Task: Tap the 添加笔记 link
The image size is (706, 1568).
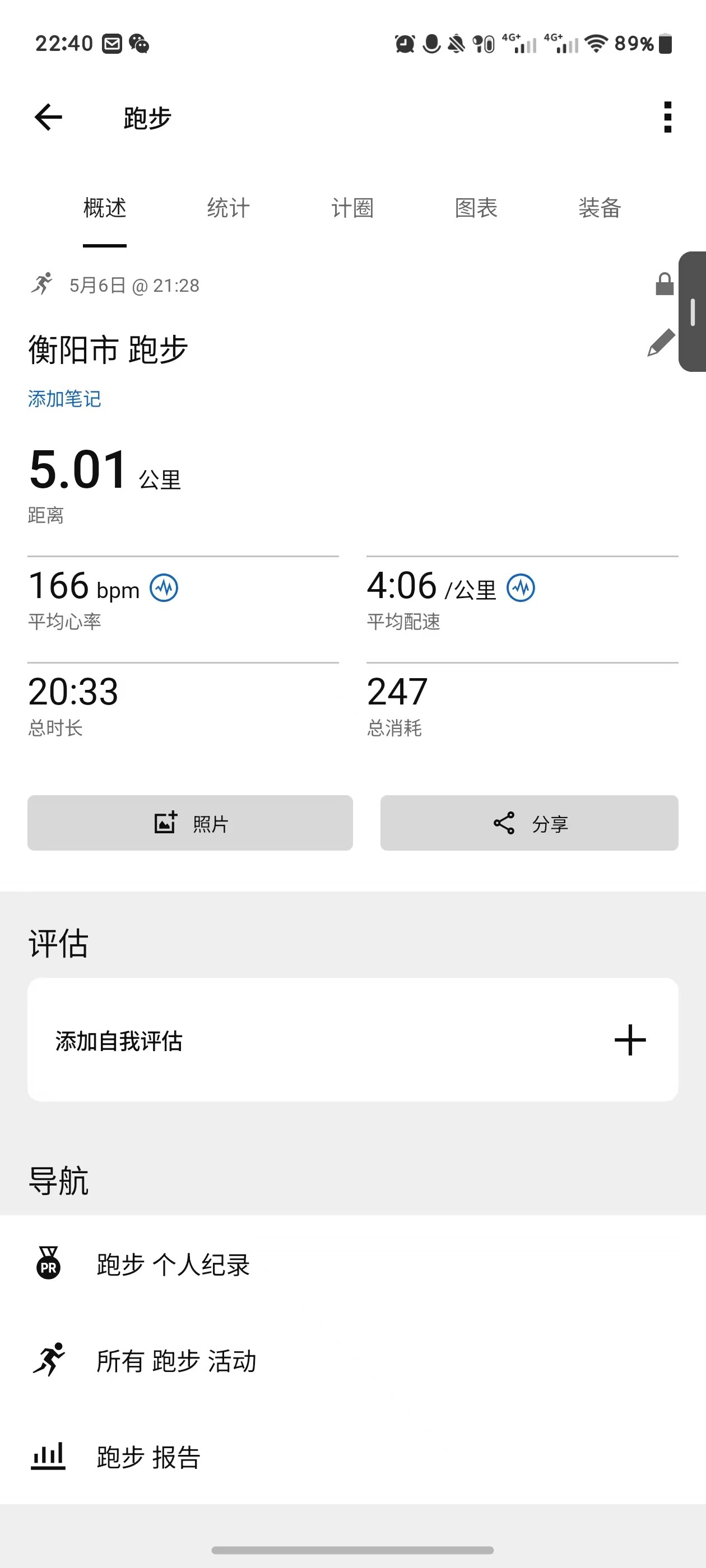Action: (x=64, y=399)
